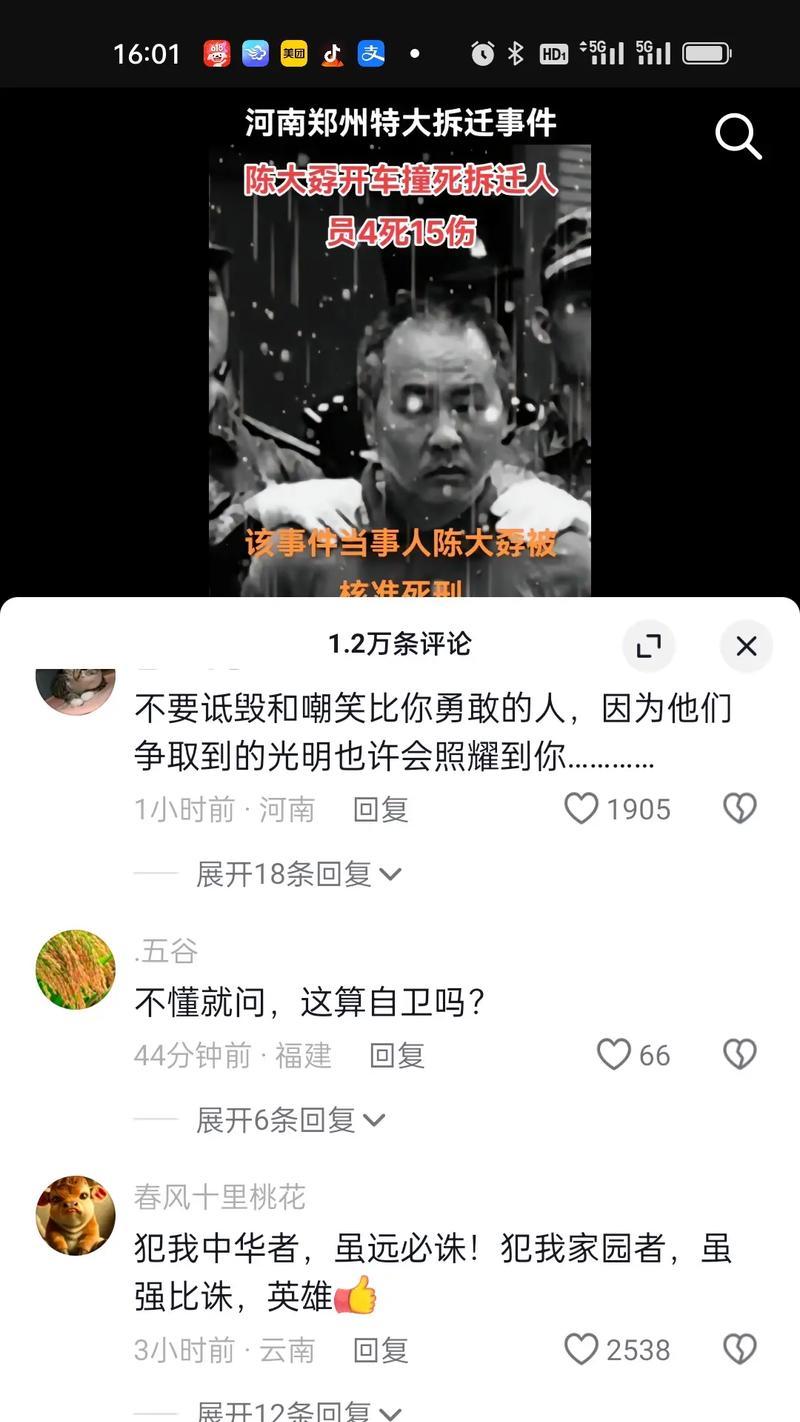
Task: Reply to the comment from 河南
Action: tap(381, 809)
